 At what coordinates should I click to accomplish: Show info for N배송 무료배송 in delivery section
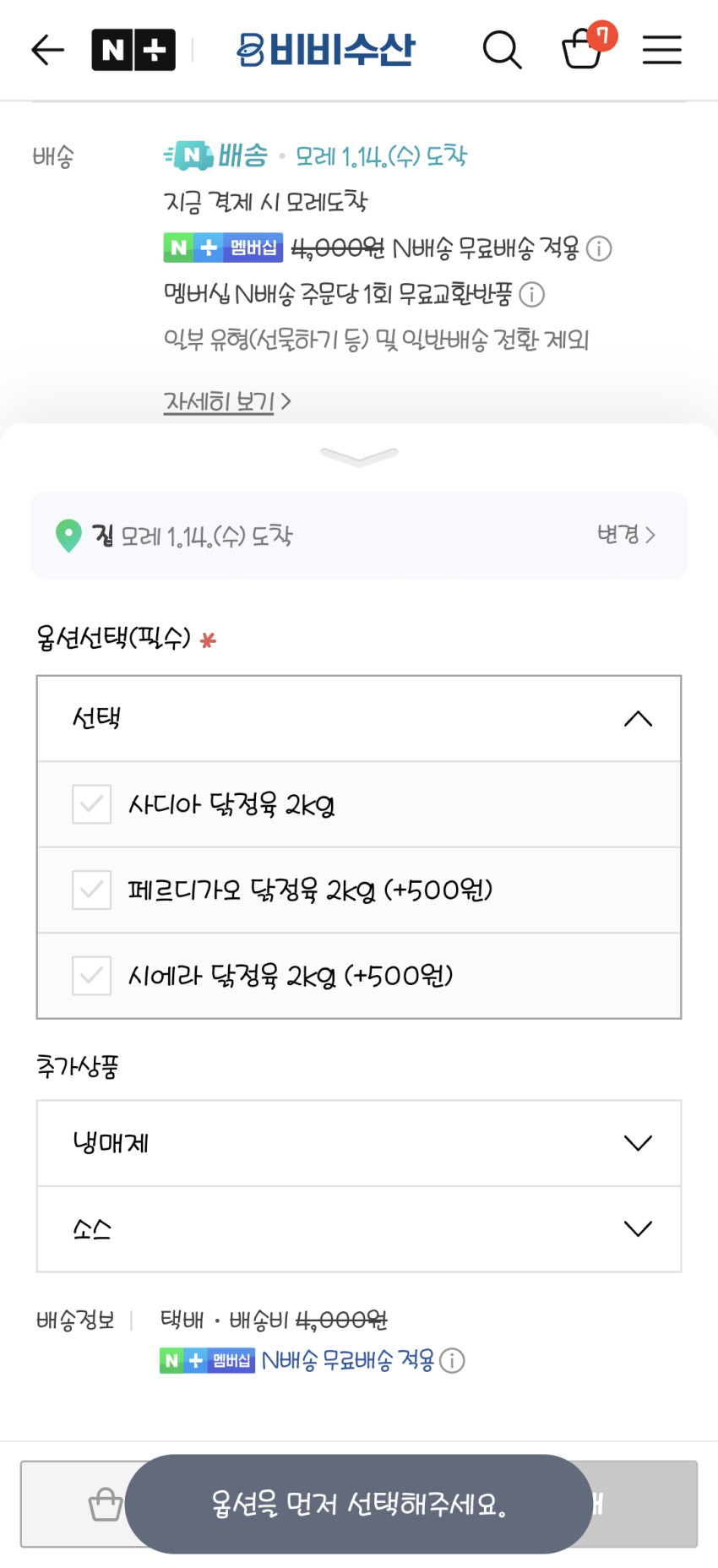tap(599, 248)
